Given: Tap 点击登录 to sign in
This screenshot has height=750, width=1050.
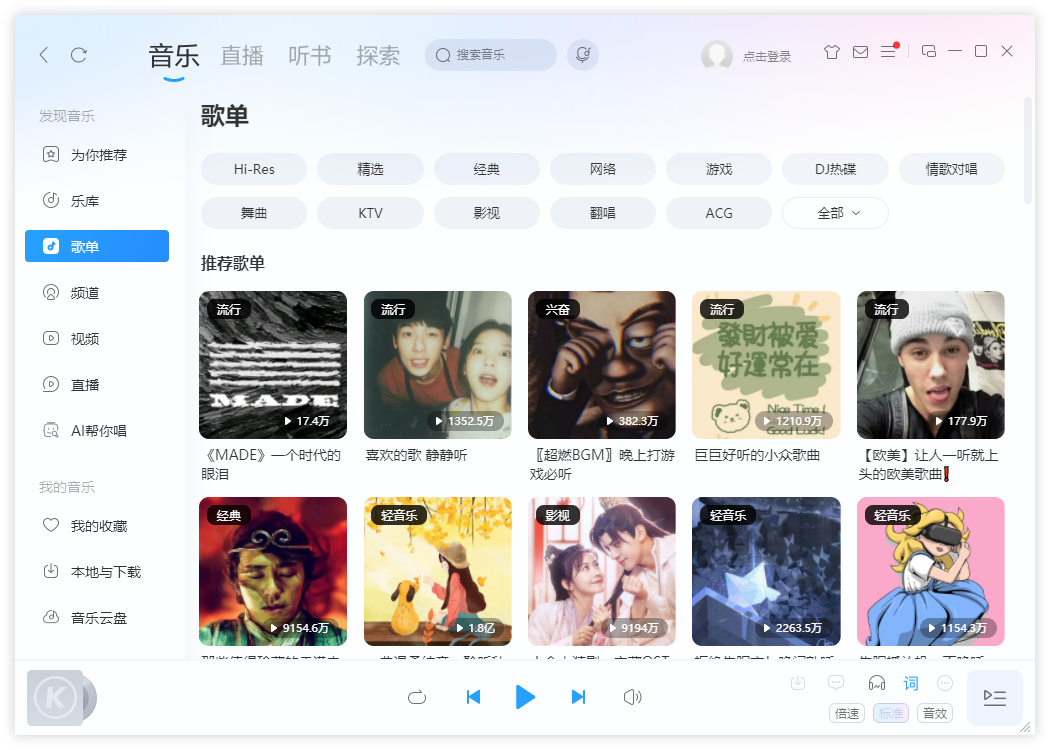Looking at the screenshot, I should click(x=766, y=57).
